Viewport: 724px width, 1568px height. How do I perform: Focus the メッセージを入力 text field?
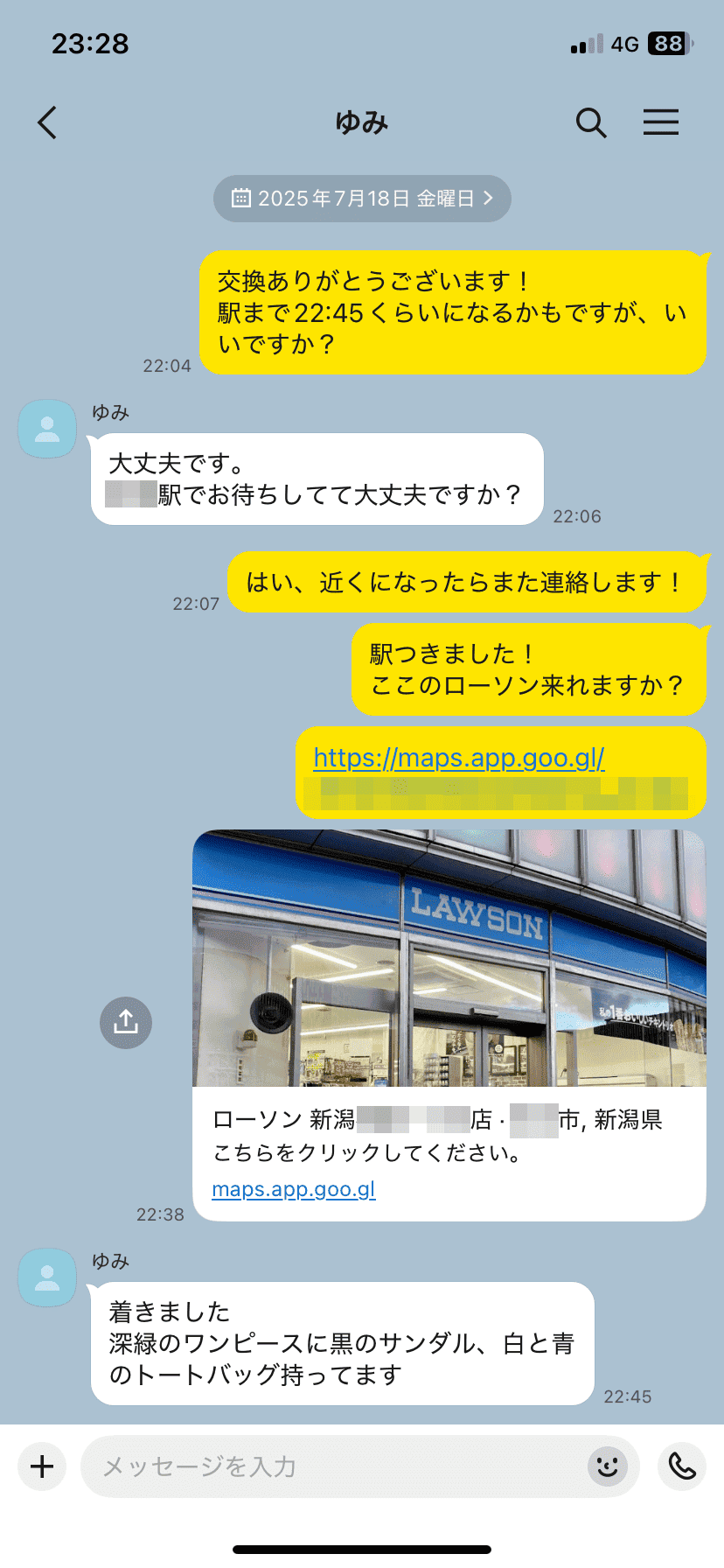[x=332, y=1466]
